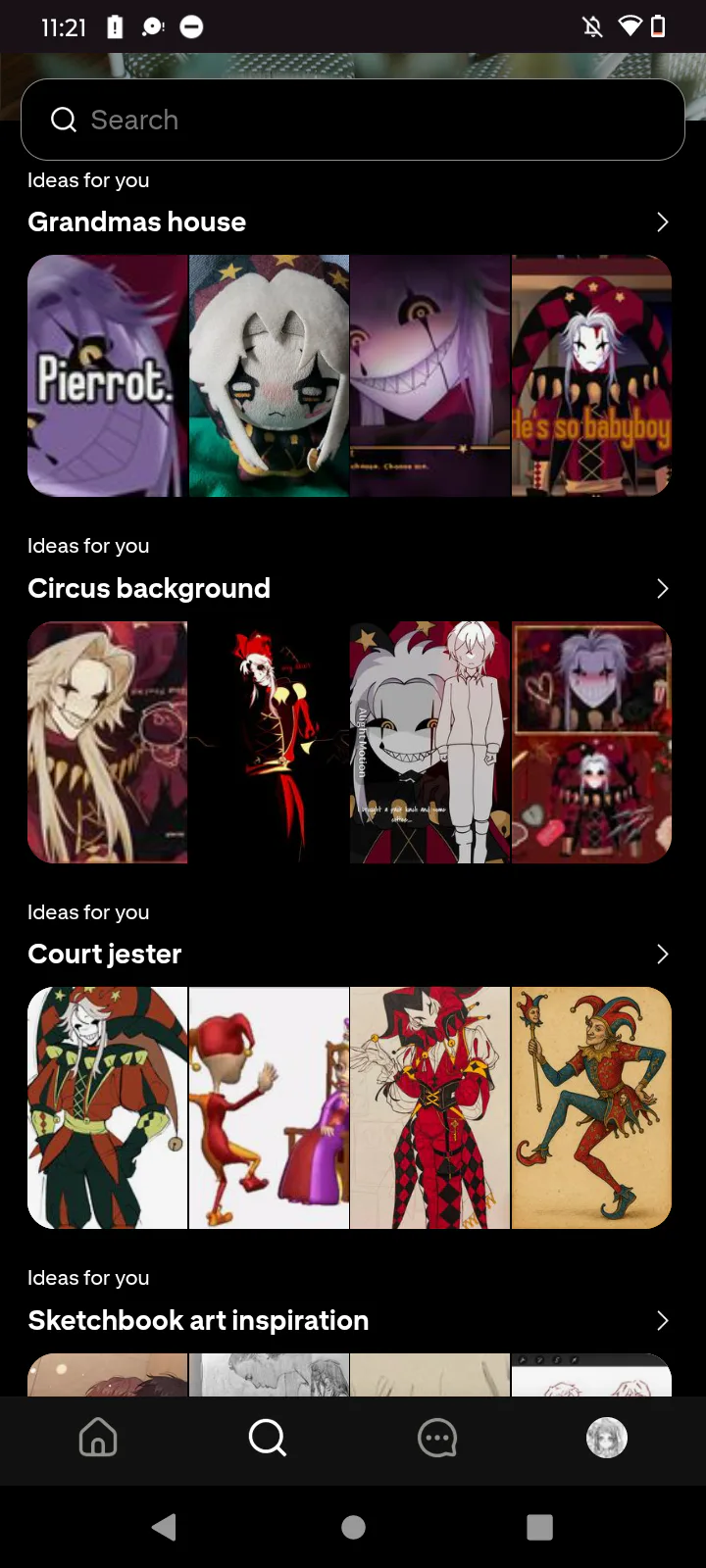Expand the Grandmas house ideas arrow
This screenshot has width=706, height=1568.
coord(662,222)
